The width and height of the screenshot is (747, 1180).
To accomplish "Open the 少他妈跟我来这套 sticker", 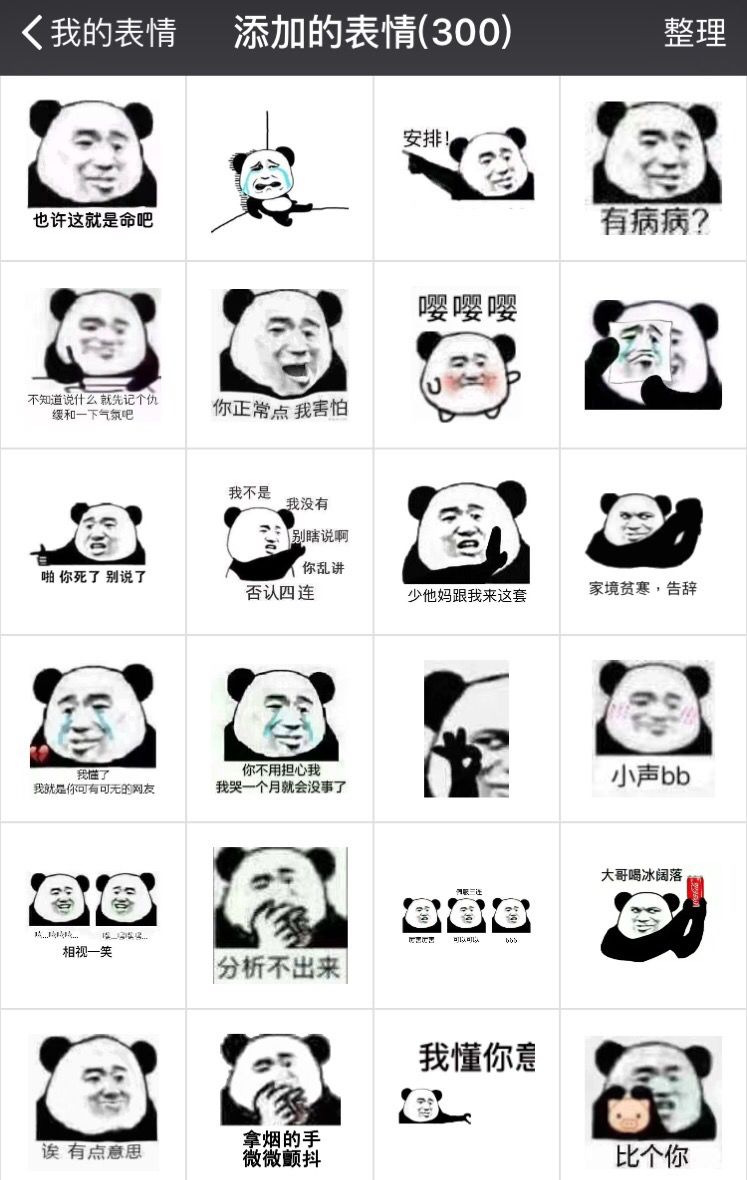I will (x=467, y=541).
